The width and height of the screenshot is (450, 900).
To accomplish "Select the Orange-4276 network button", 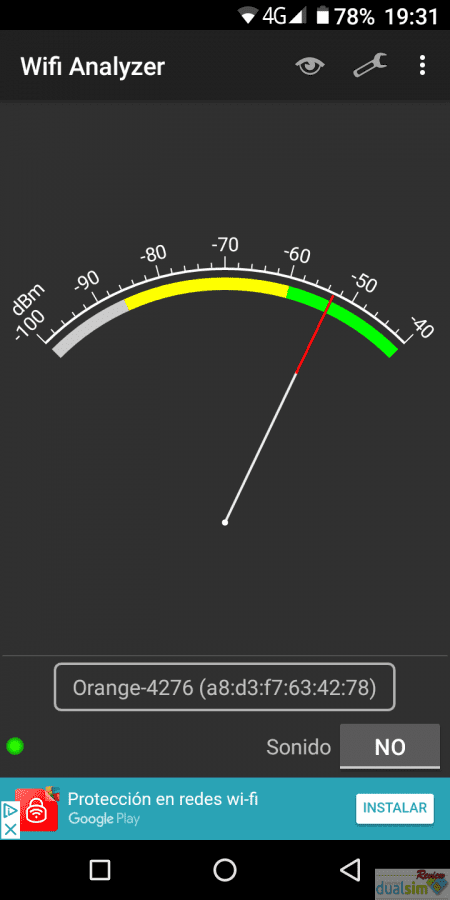I will click(x=224, y=687).
